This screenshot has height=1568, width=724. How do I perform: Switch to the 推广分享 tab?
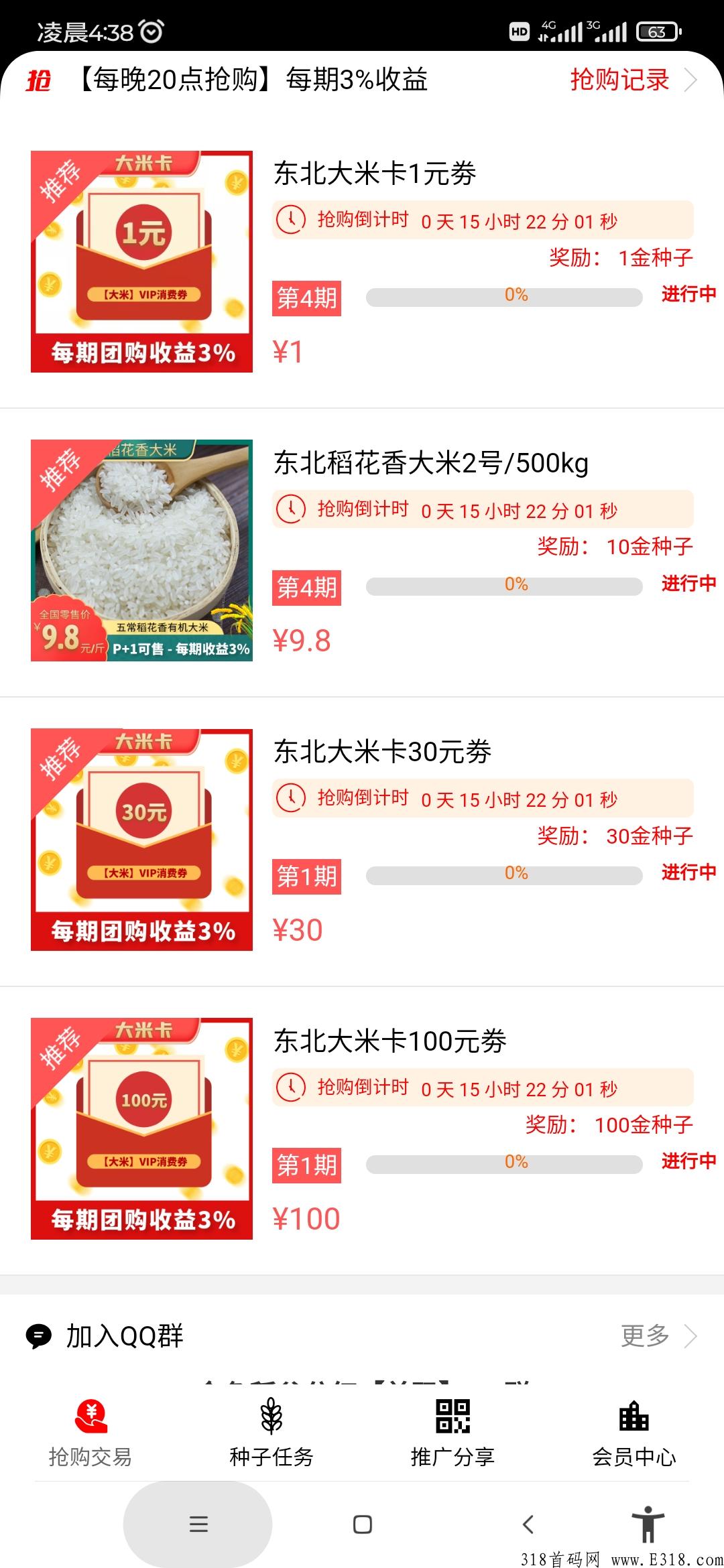452,1433
